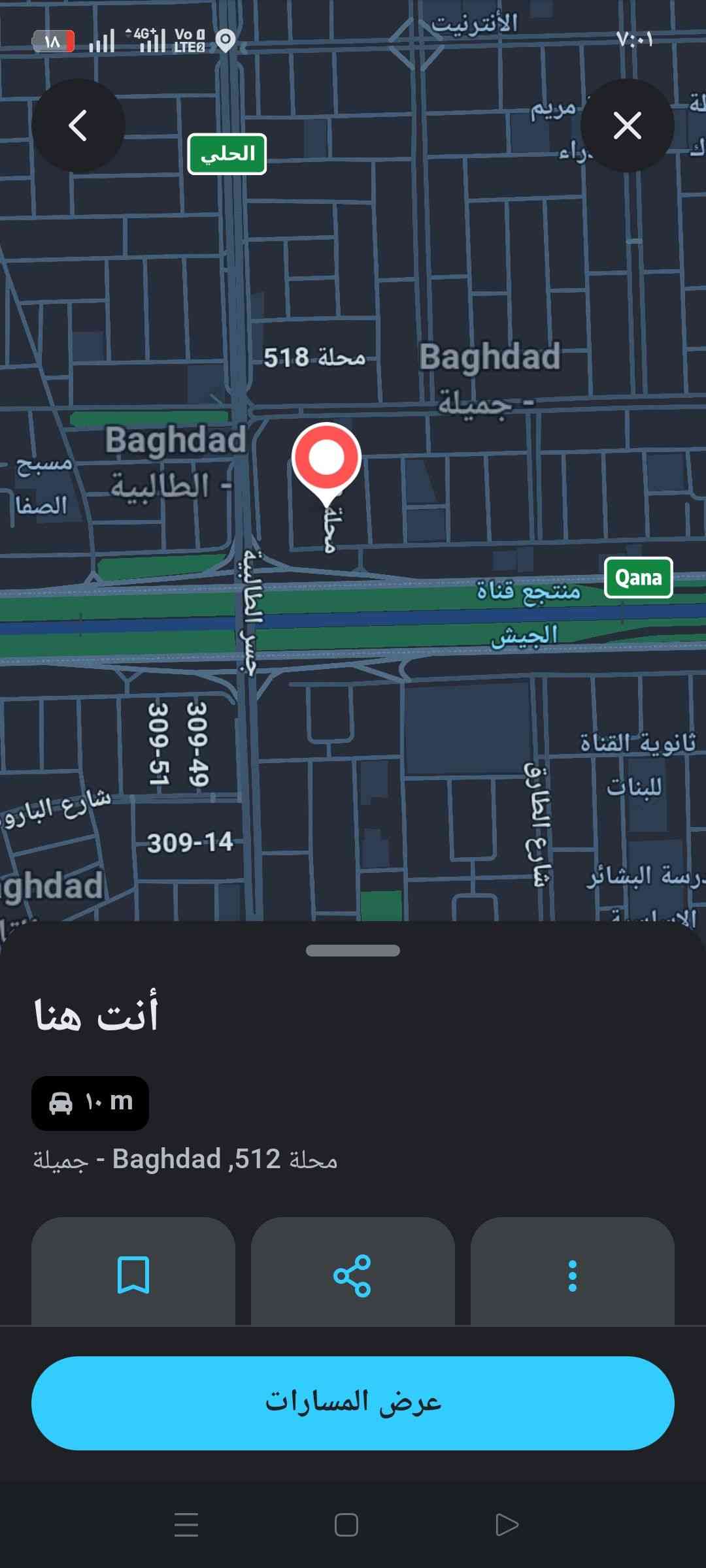Tap the system home button

[346, 1525]
